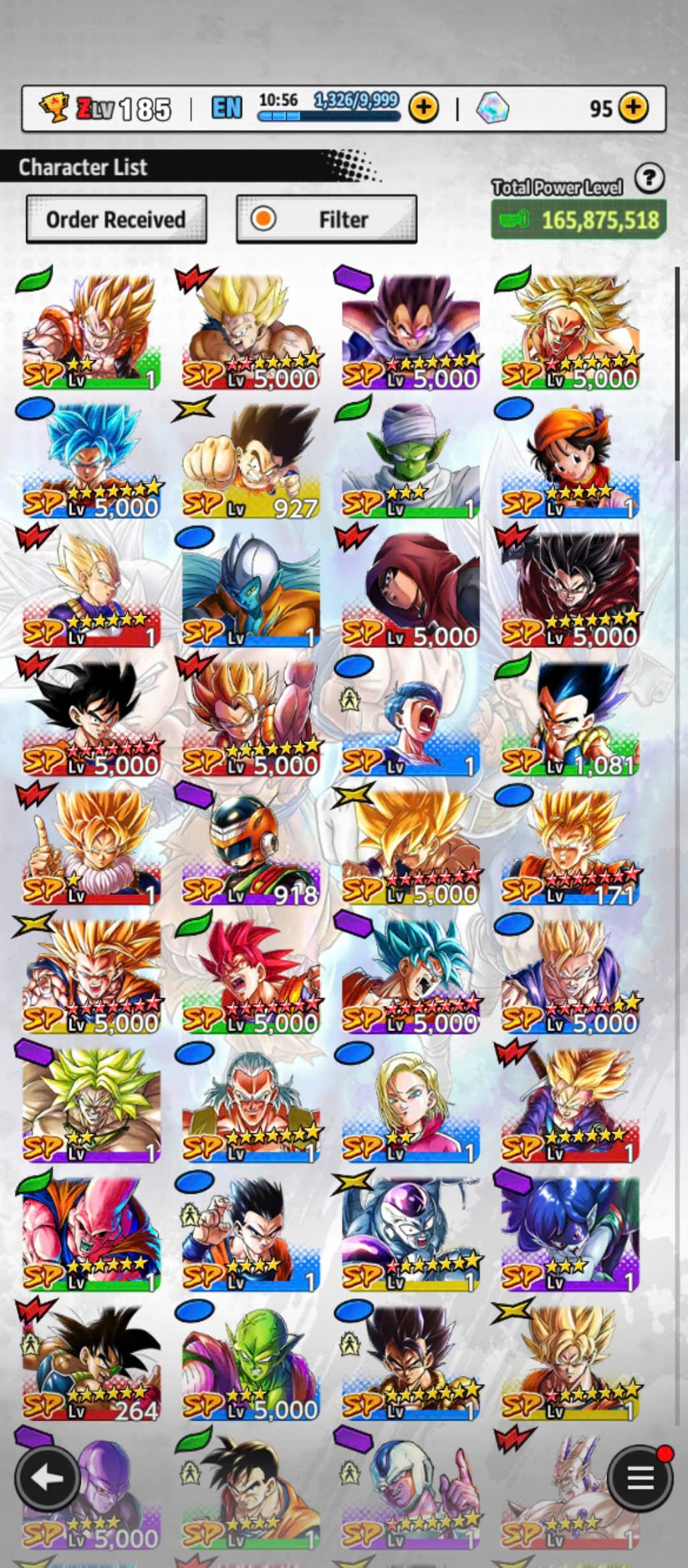
Task: Open the green Piccolo with turban card
Action: coord(410,462)
